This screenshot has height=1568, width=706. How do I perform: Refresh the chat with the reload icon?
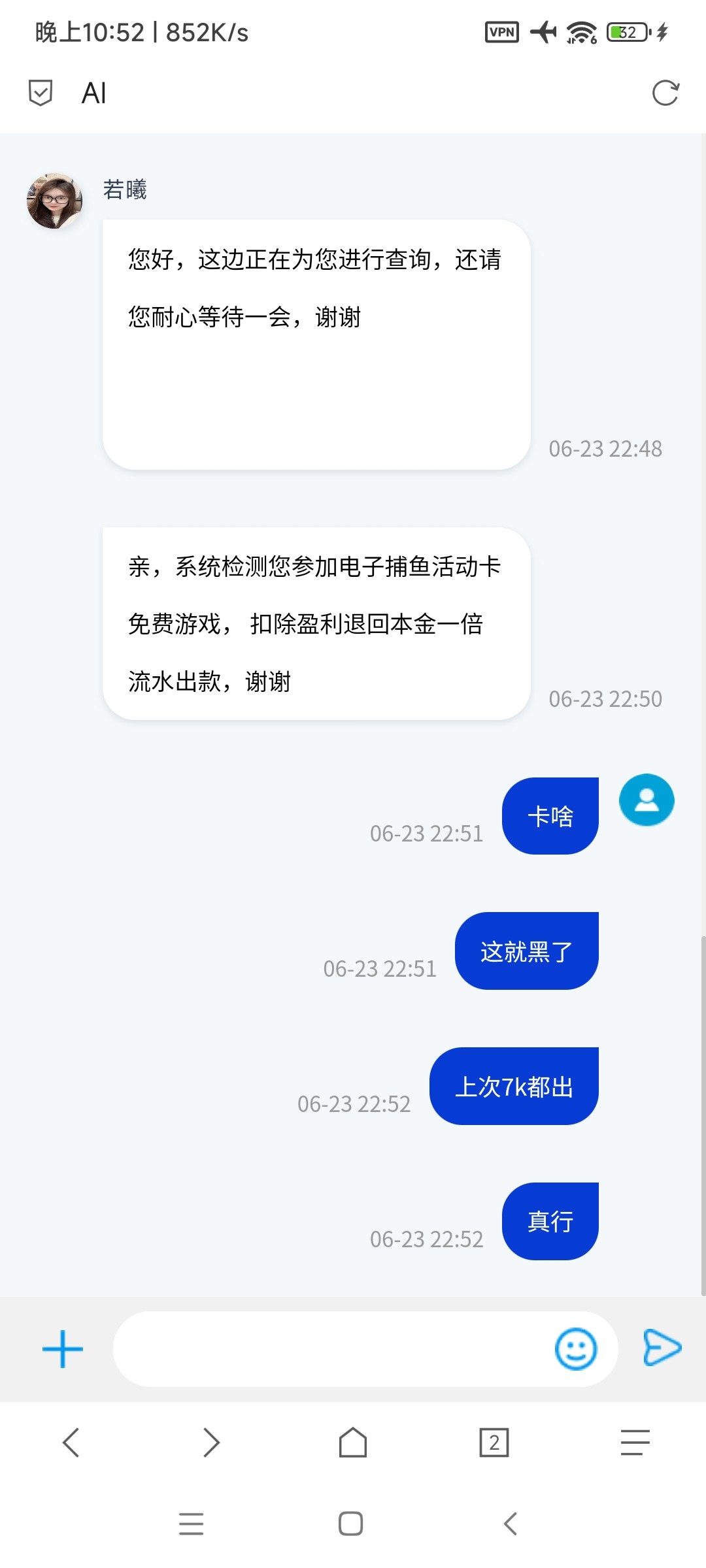click(665, 93)
